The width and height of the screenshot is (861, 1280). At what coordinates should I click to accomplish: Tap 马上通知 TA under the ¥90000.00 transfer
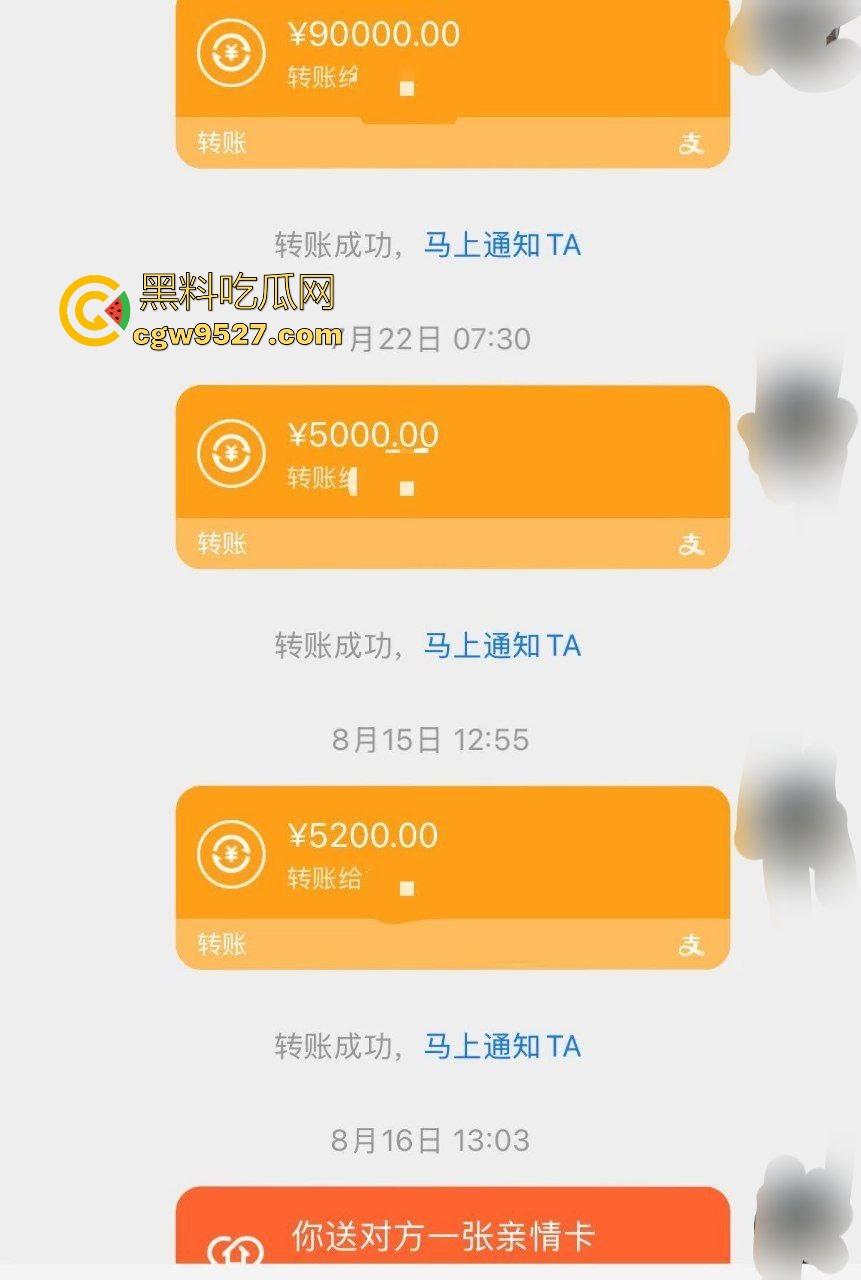[x=502, y=245]
